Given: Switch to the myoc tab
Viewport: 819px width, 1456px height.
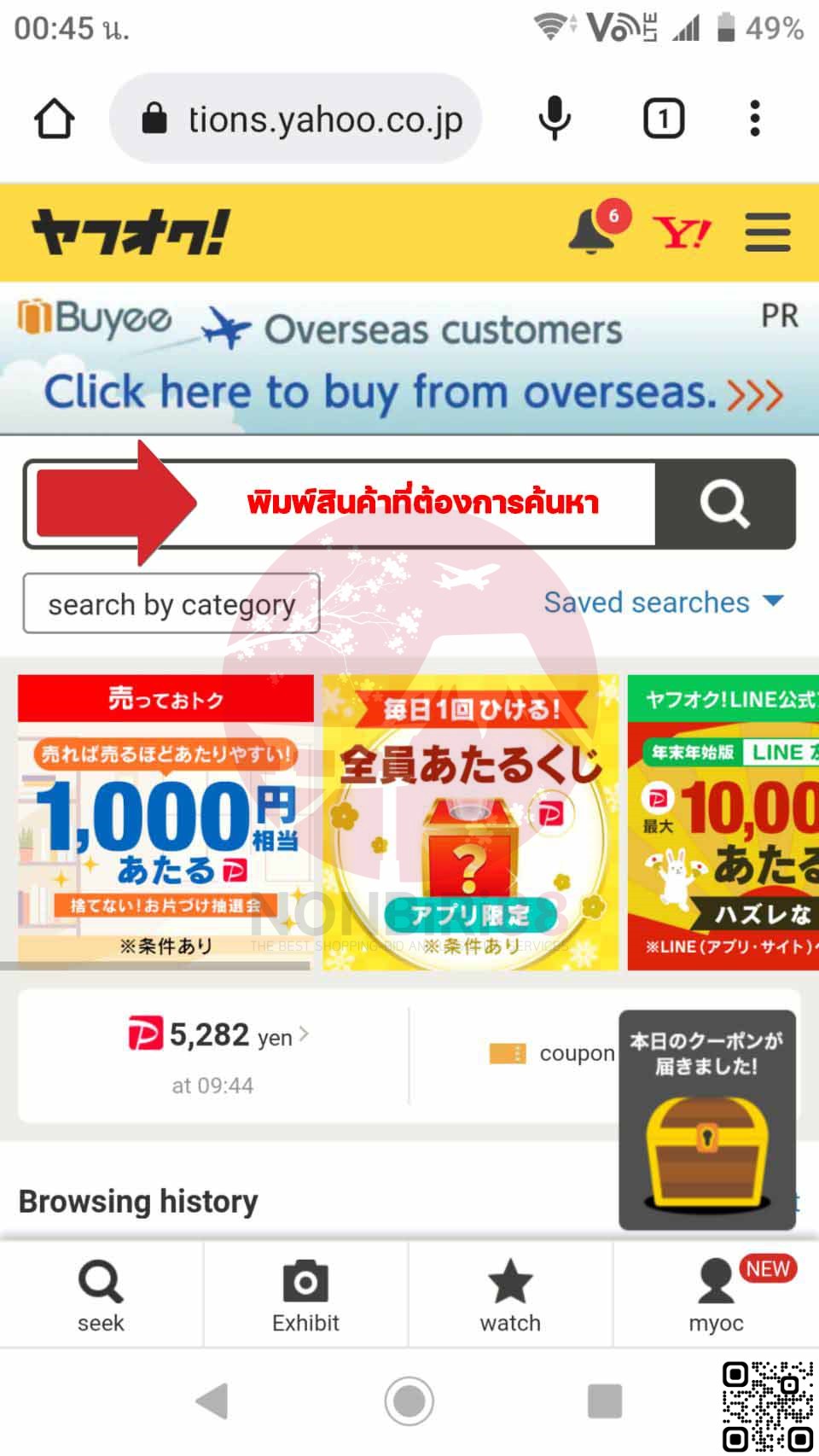Looking at the screenshot, I should (x=716, y=1296).
